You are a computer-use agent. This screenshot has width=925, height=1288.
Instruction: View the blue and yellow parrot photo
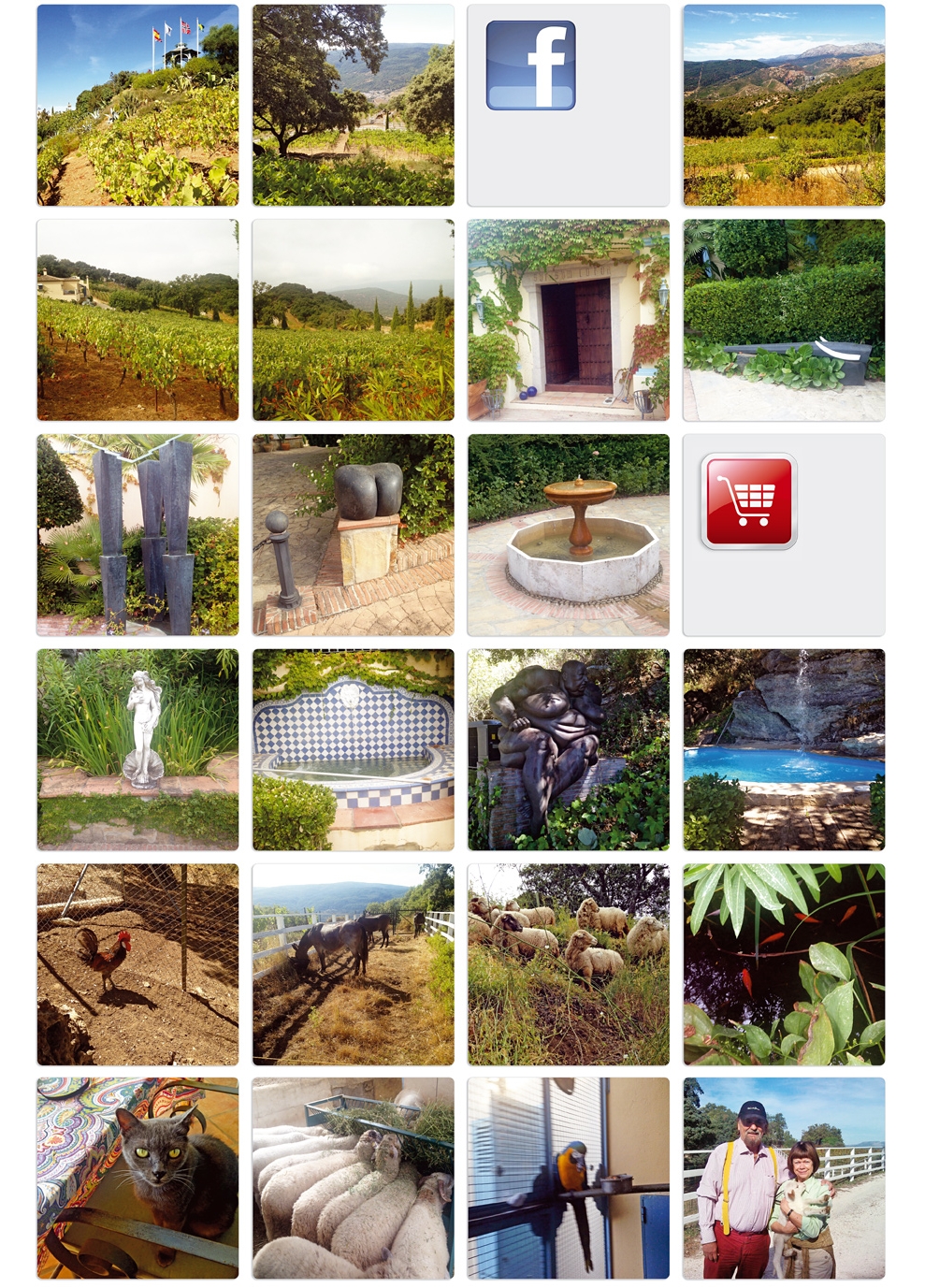coord(569,1179)
